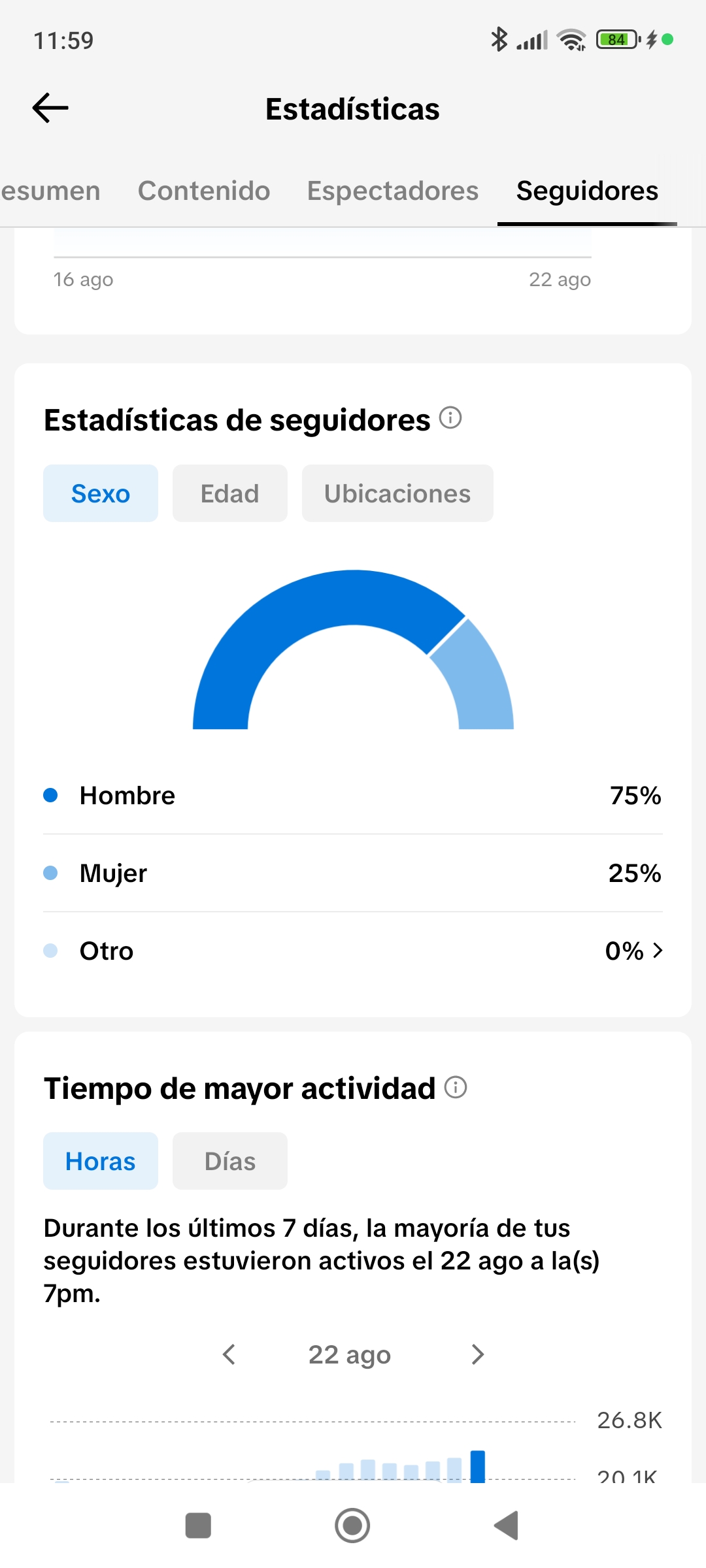
Task: Go to previous day before 22 ago
Action: 229,1354
